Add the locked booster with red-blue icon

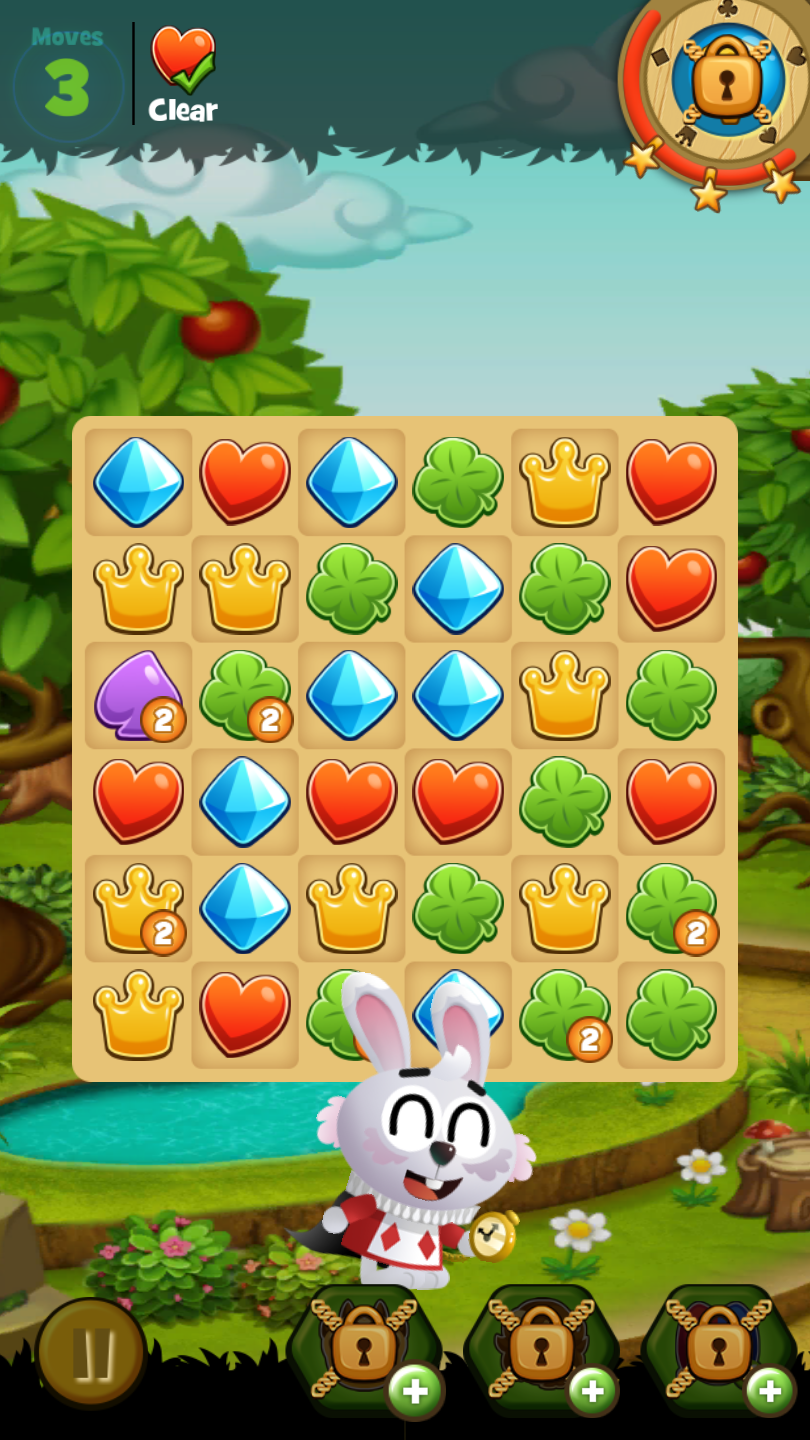click(769, 1390)
